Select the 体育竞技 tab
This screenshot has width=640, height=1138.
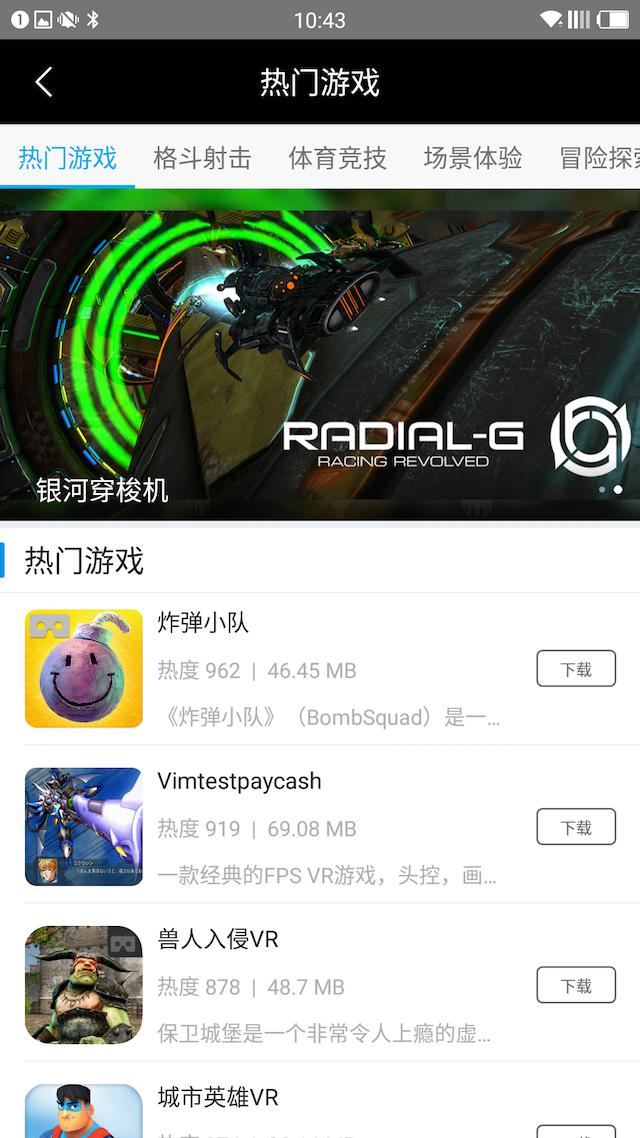(x=337, y=158)
